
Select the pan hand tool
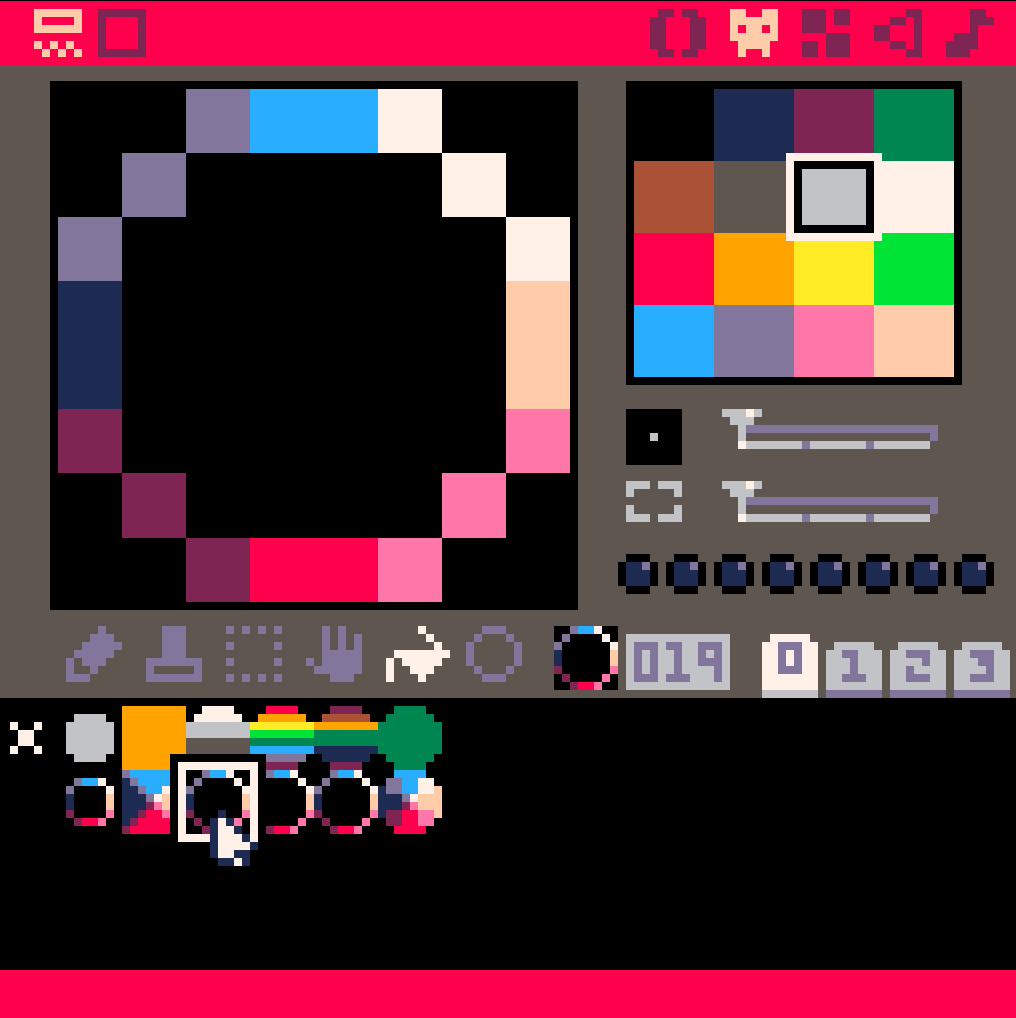pos(333,655)
